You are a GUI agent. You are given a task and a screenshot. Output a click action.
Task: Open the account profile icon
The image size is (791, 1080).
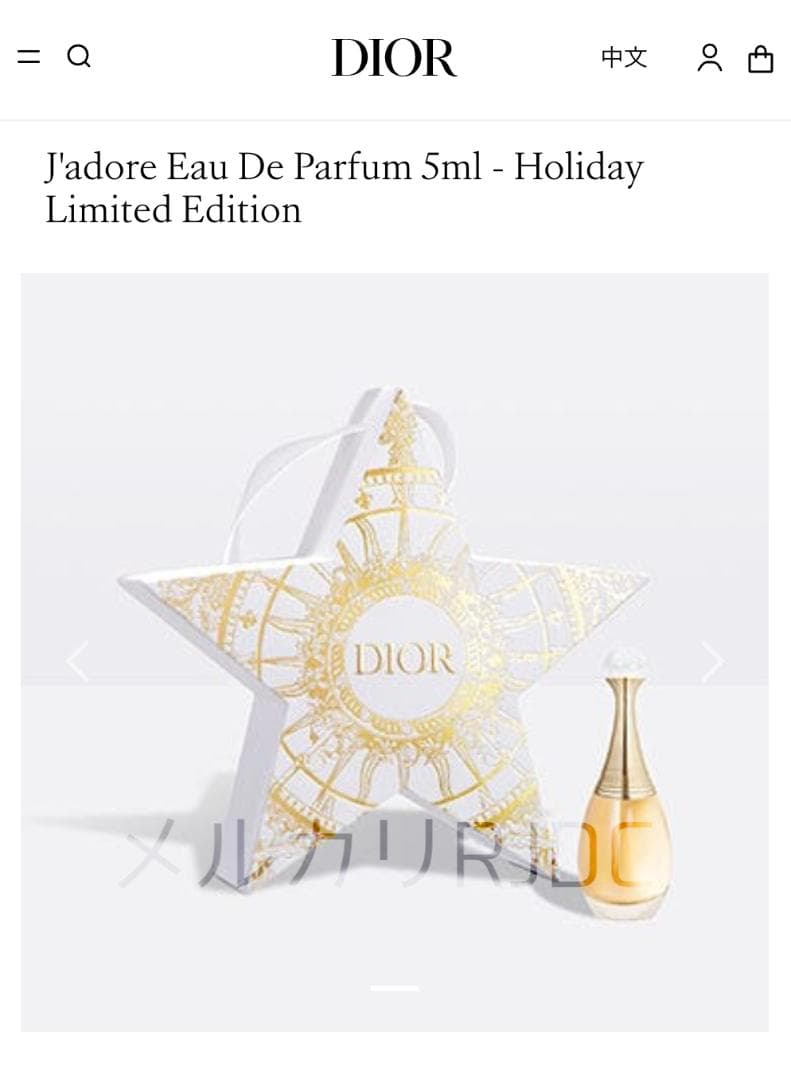[x=710, y=58]
